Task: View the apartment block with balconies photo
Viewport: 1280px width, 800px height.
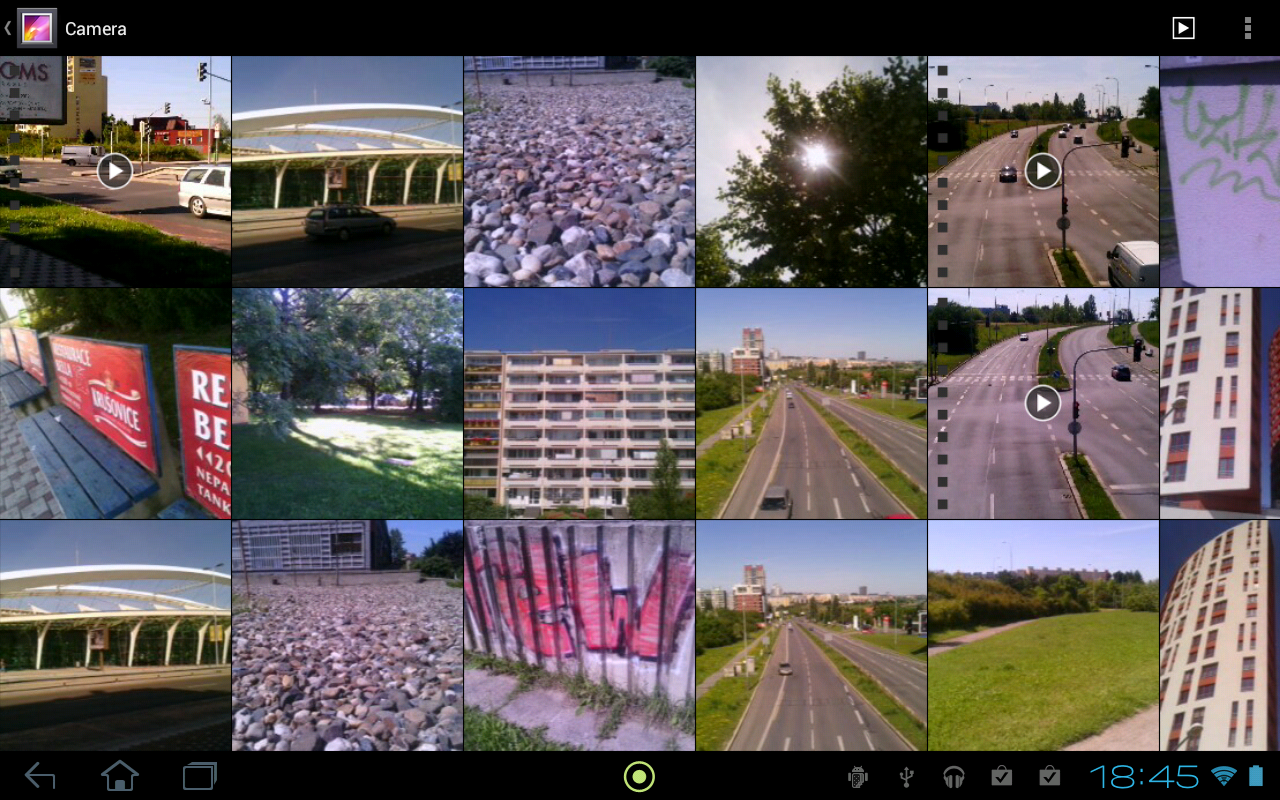Action: [x=579, y=403]
